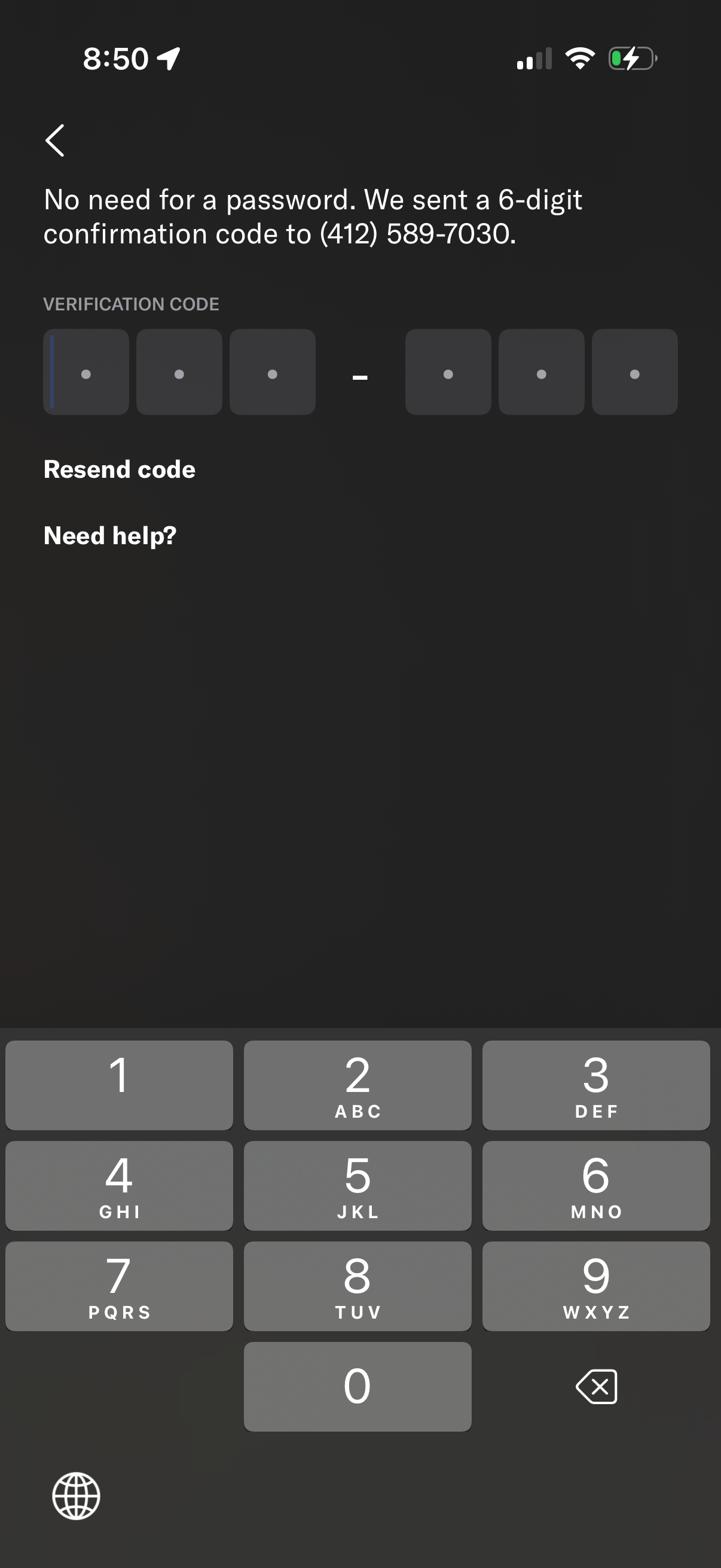Select the fourth code digit box
The image size is (721, 1568).
click(x=448, y=372)
